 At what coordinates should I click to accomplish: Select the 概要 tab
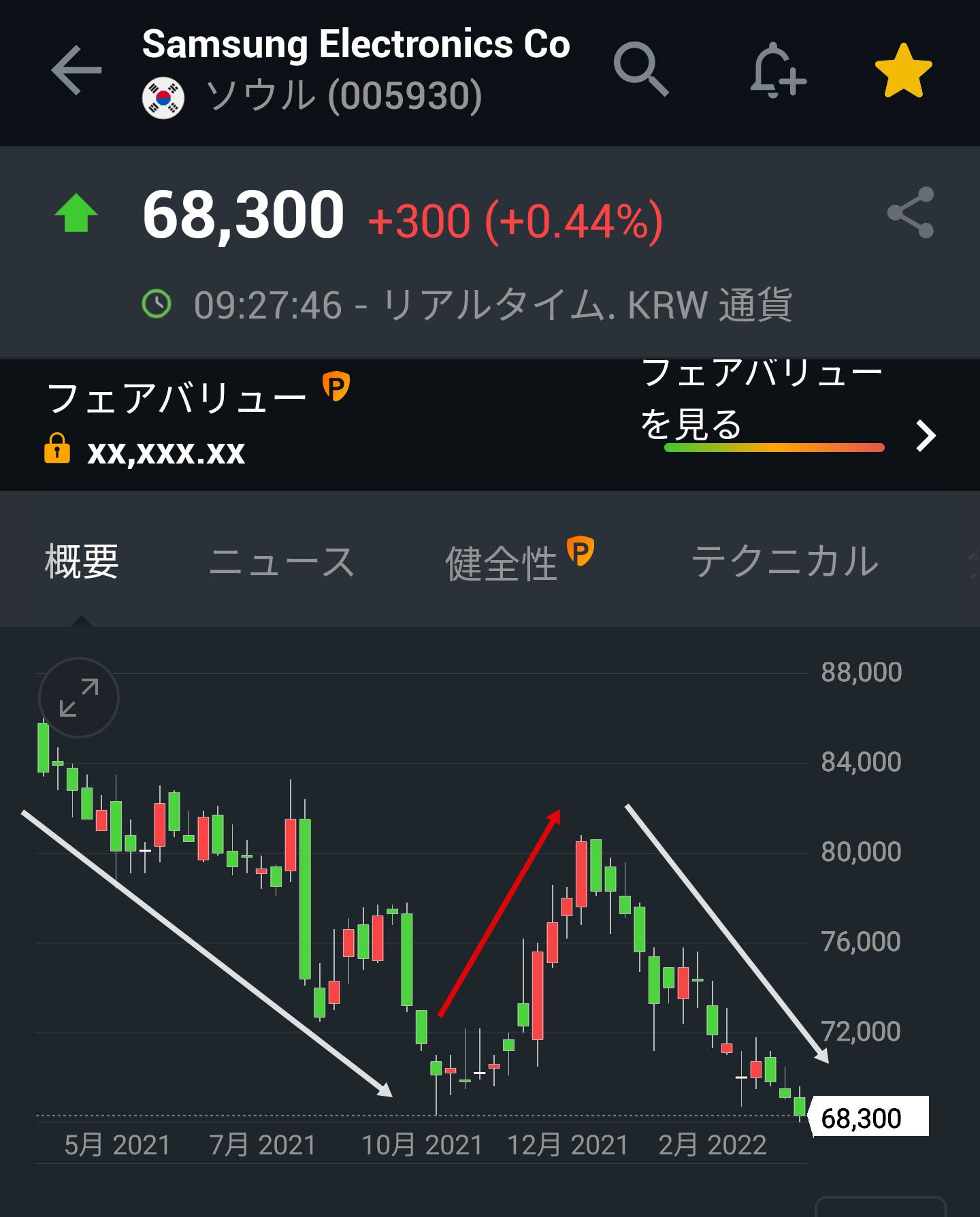pos(82,562)
